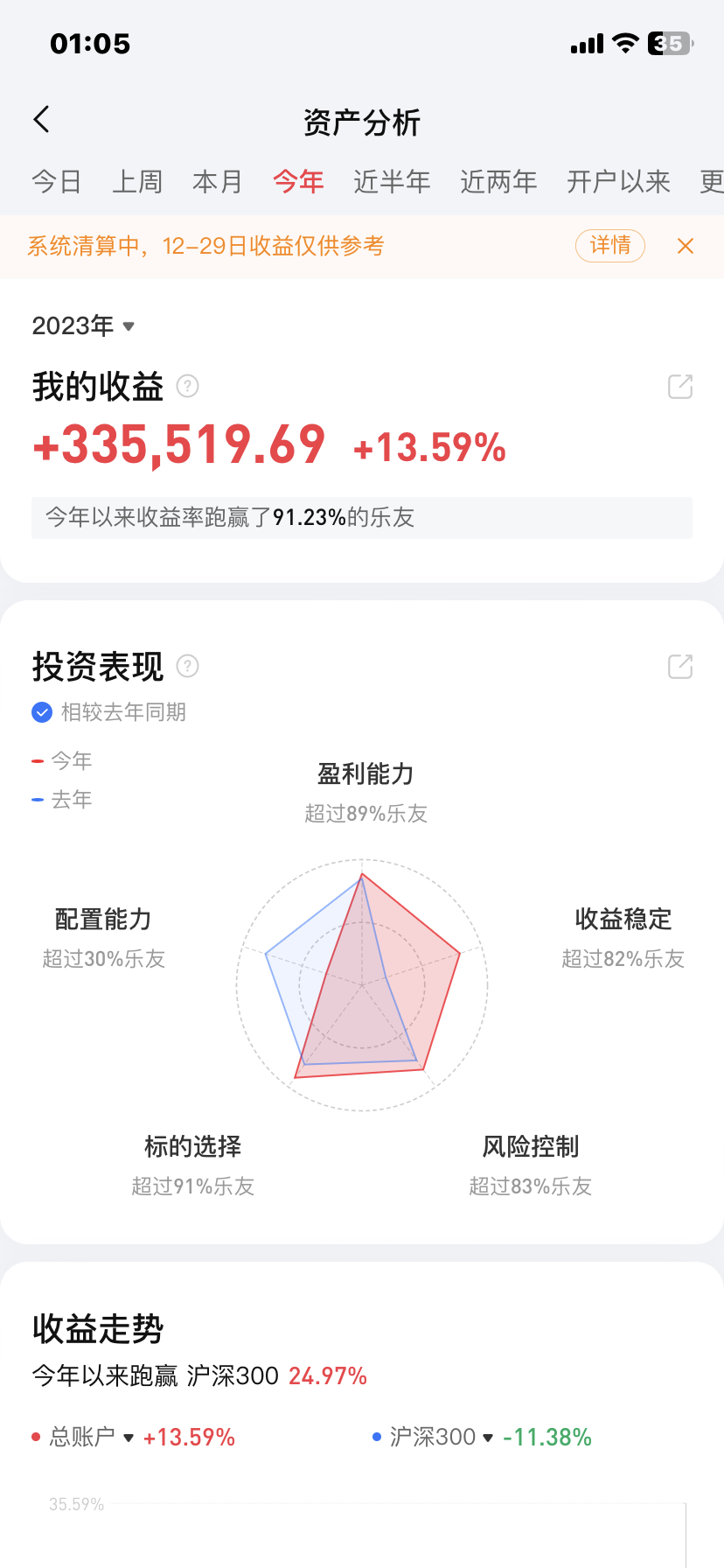Switch to the 近半年 tab
724x1568 pixels.
pos(392,181)
